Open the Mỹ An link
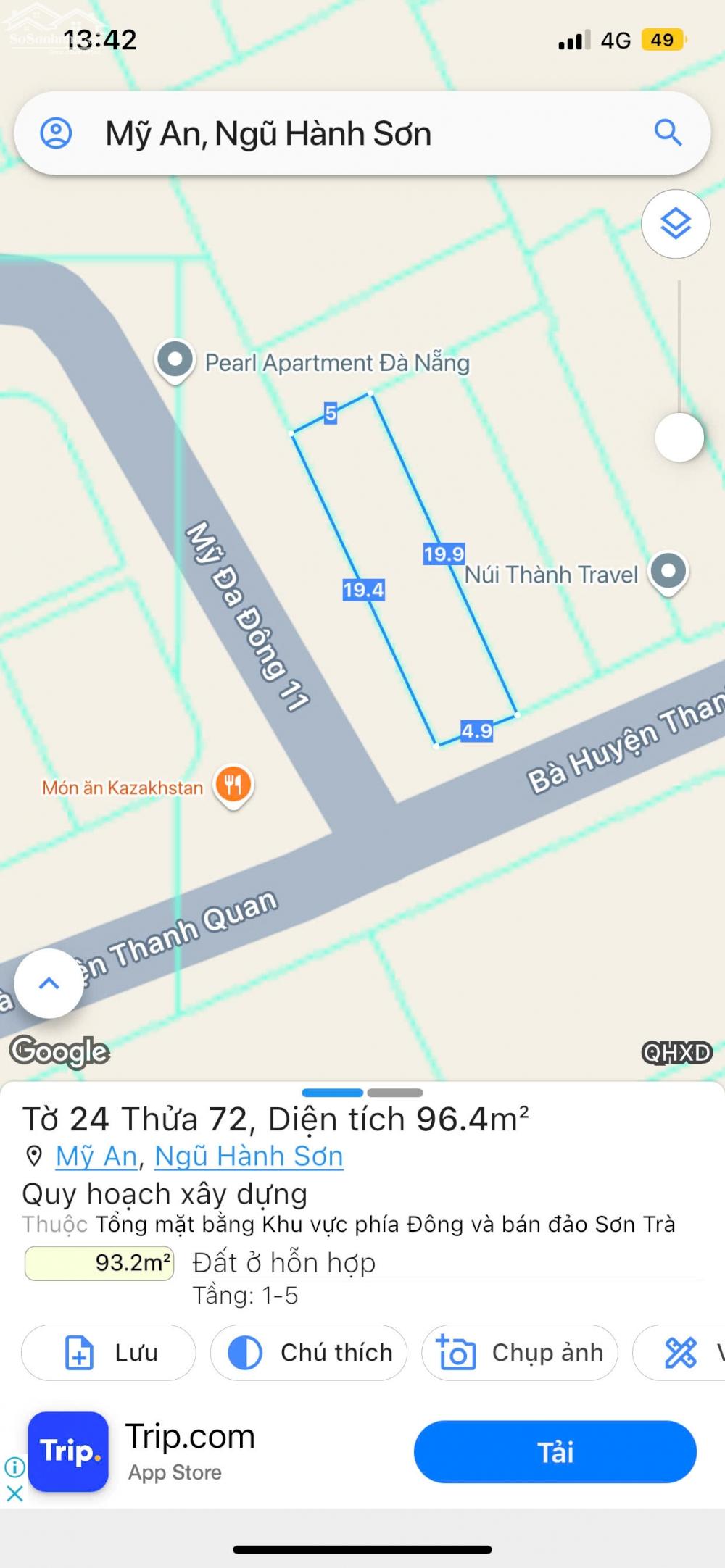 96,1156
